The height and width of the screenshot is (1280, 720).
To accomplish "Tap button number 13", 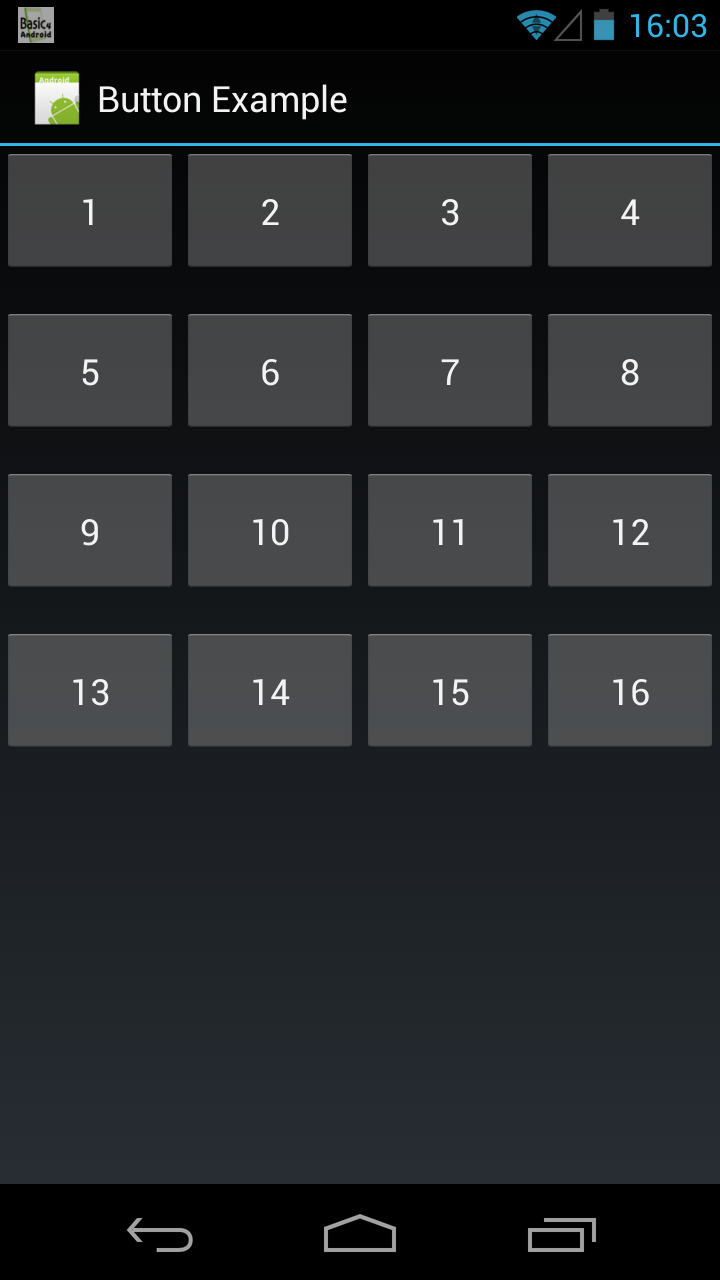I will point(90,691).
